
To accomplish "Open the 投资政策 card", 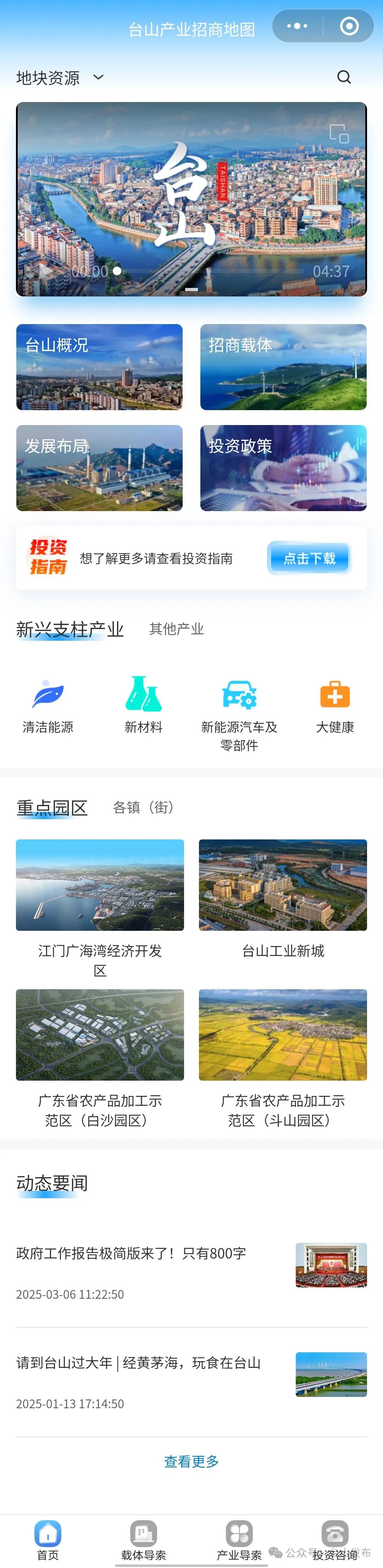I will (283, 468).
